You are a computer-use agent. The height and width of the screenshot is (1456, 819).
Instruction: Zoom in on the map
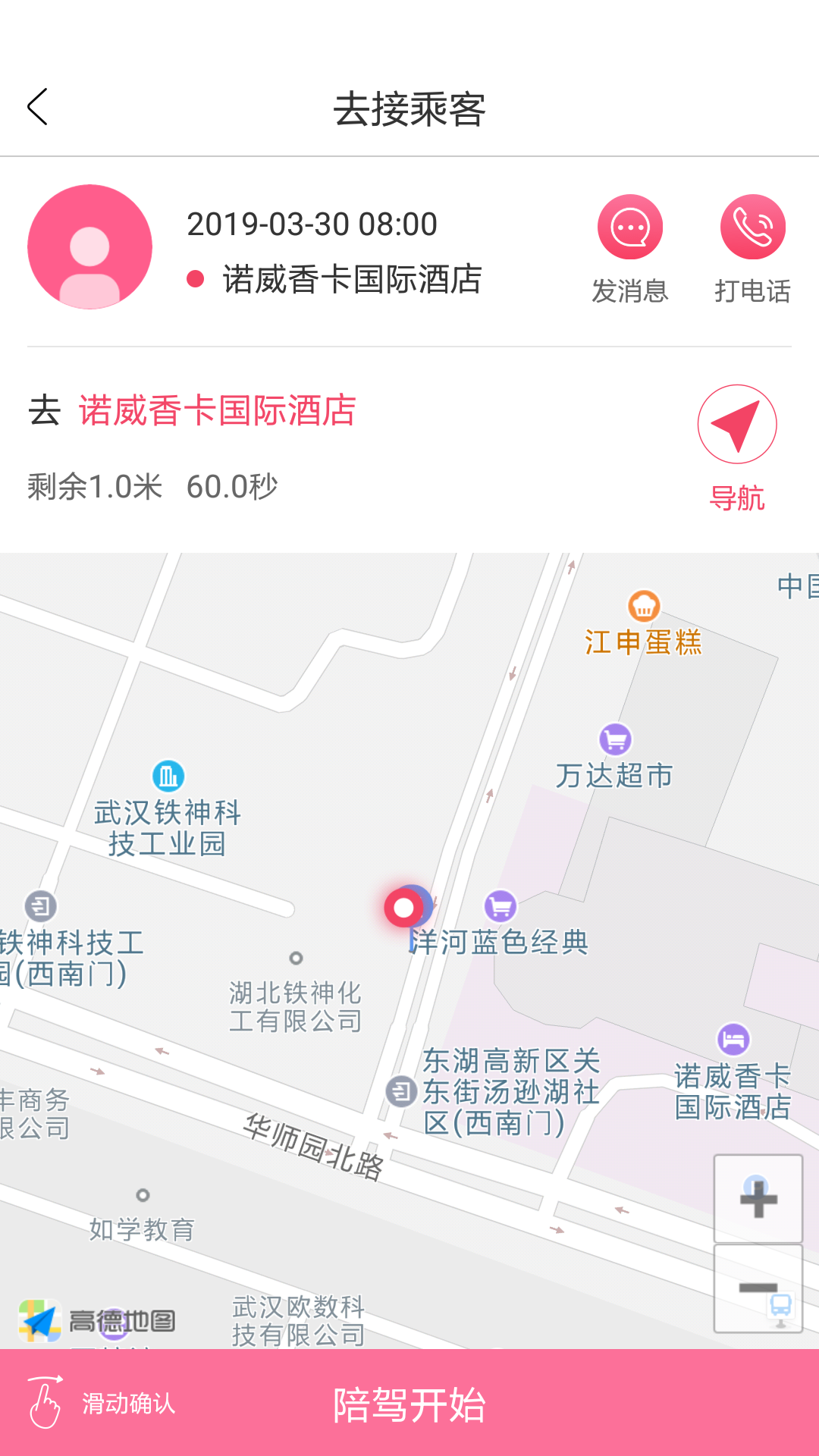click(x=758, y=1199)
